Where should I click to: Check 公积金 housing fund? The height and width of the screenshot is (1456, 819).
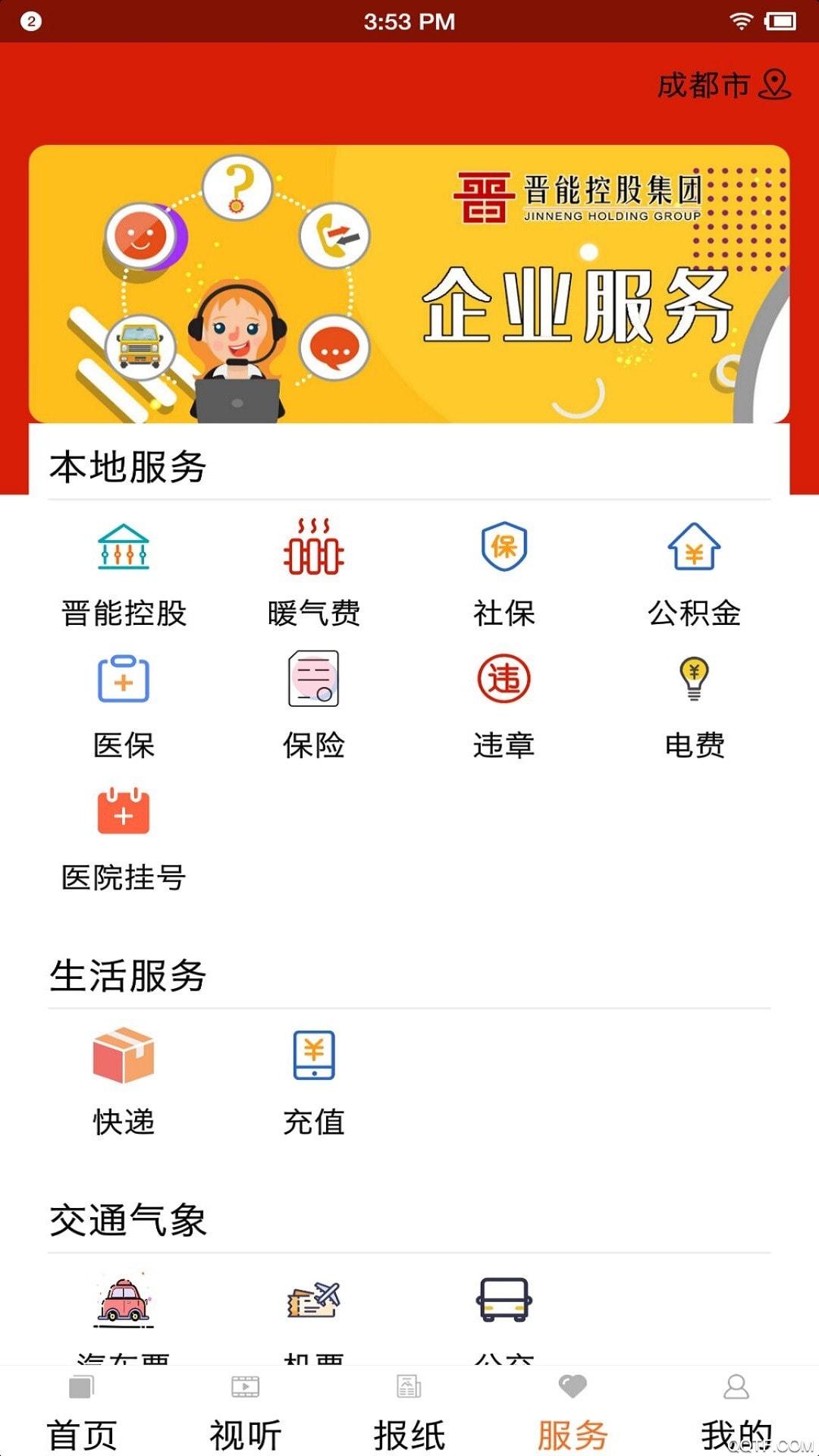pyautogui.click(x=694, y=574)
